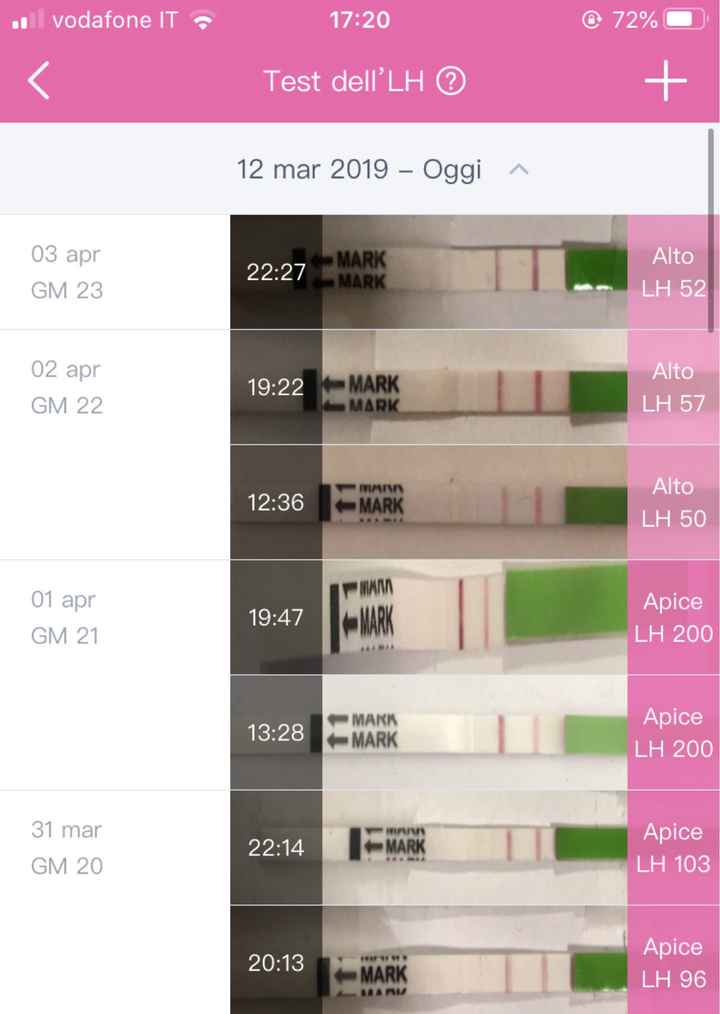Select the 13:28 entry from 01 apr
The height and width of the screenshot is (1014, 720).
pyautogui.click(x=430, y=732)
